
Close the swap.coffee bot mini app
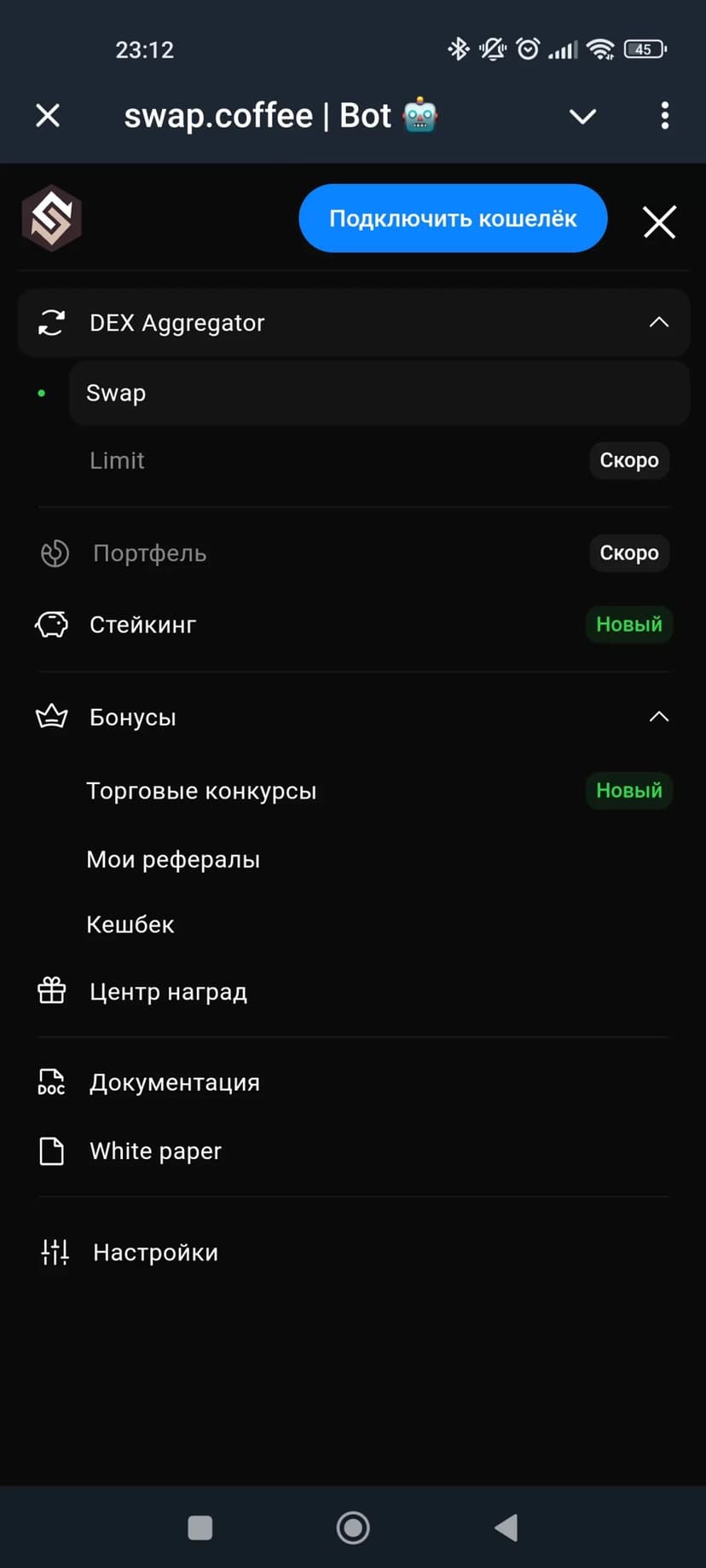(48, 115)
